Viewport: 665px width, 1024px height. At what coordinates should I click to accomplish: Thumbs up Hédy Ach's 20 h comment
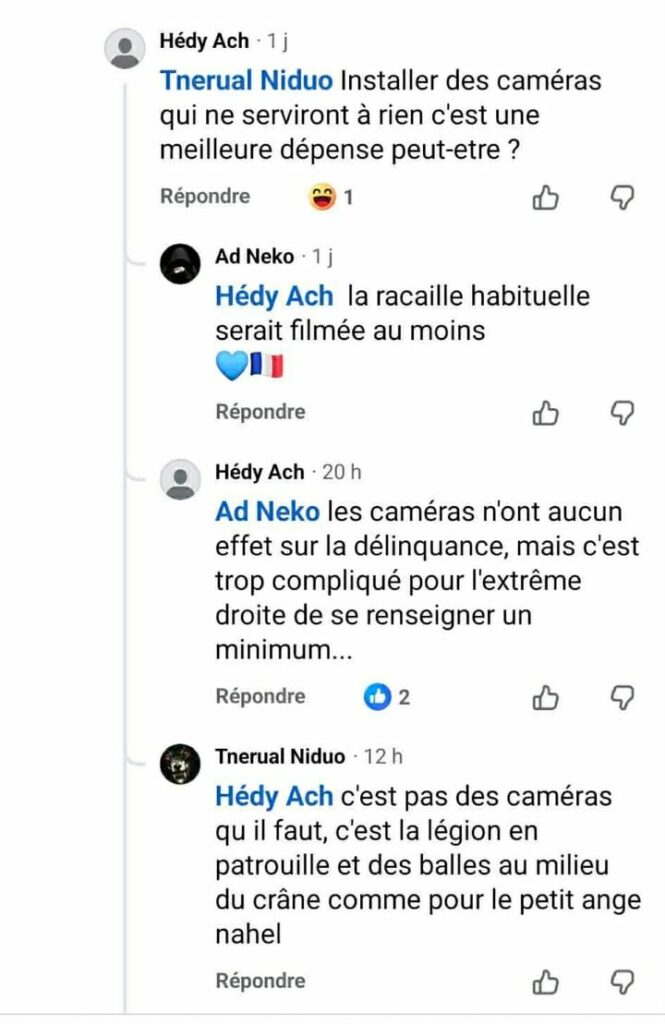click(x=545, y=697)
